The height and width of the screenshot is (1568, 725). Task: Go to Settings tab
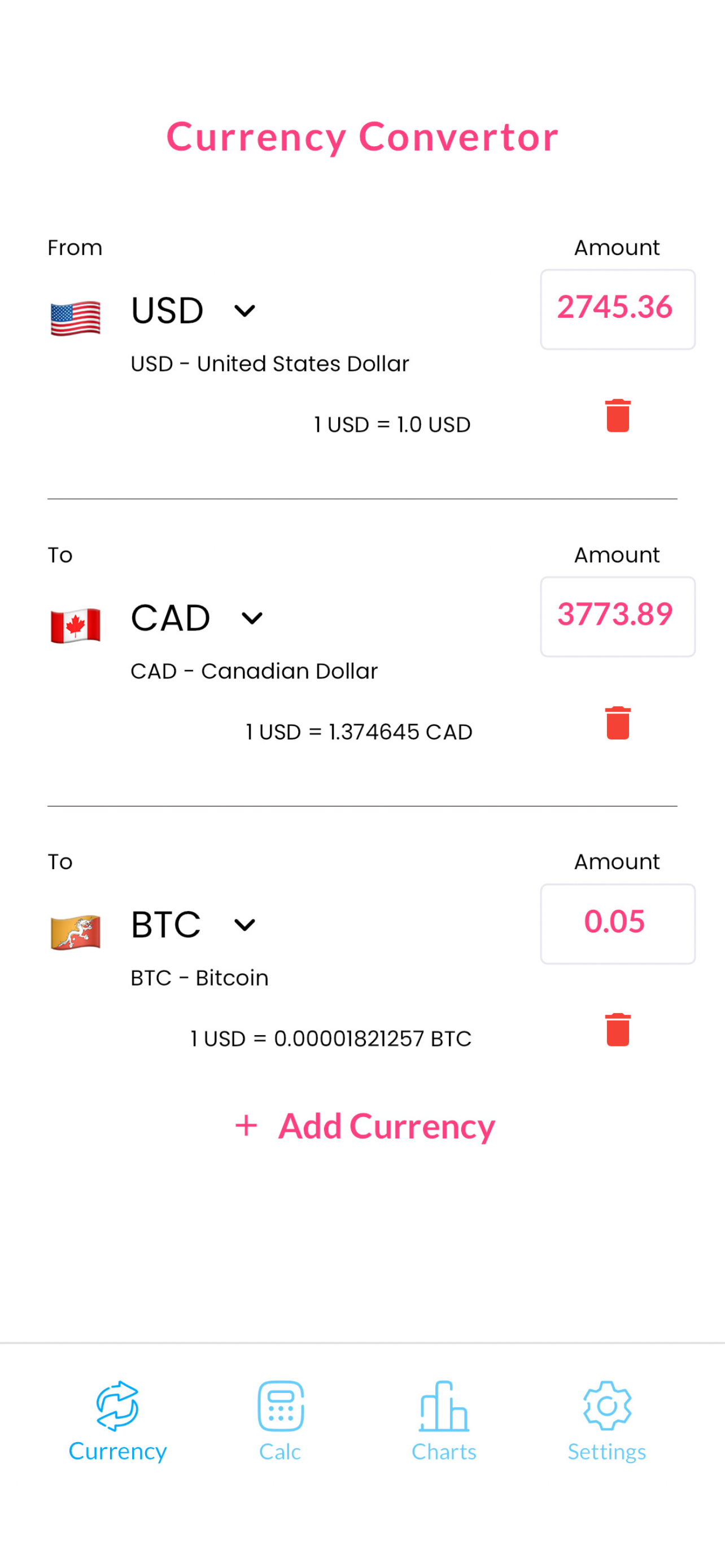(x=606, y=1421)
